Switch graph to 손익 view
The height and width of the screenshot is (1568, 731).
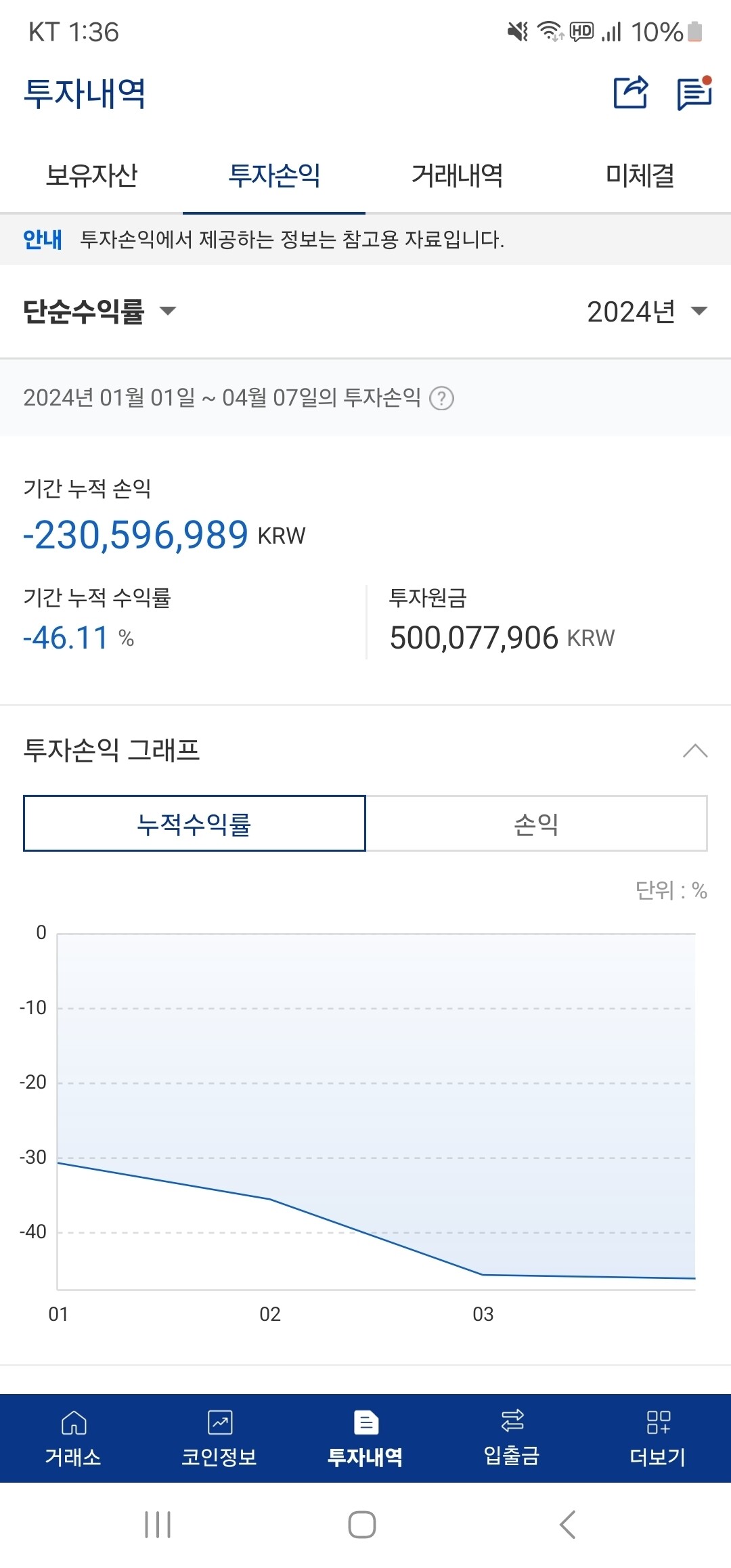[x=537, y=823]
